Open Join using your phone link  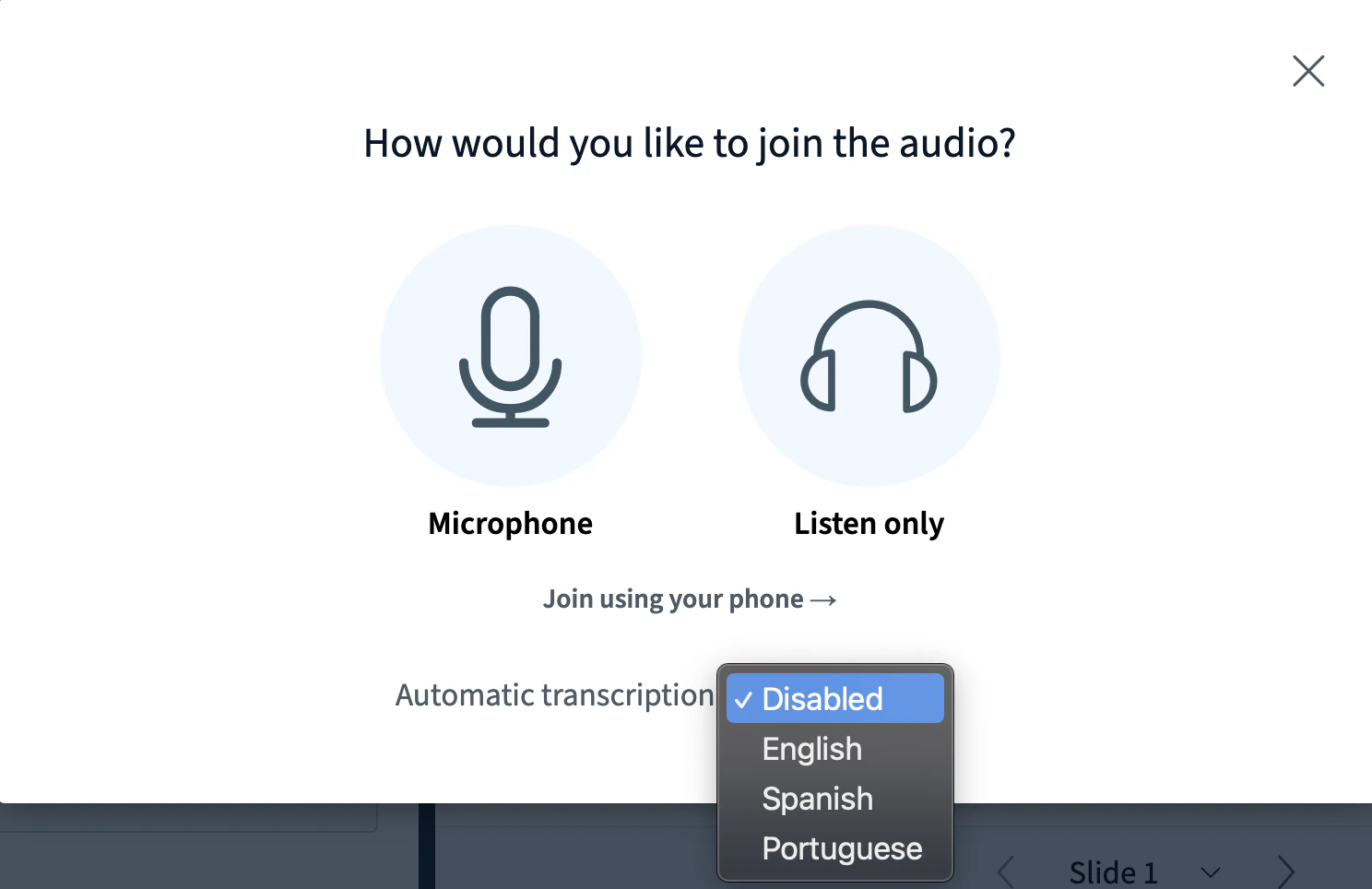tap(689, 599)
